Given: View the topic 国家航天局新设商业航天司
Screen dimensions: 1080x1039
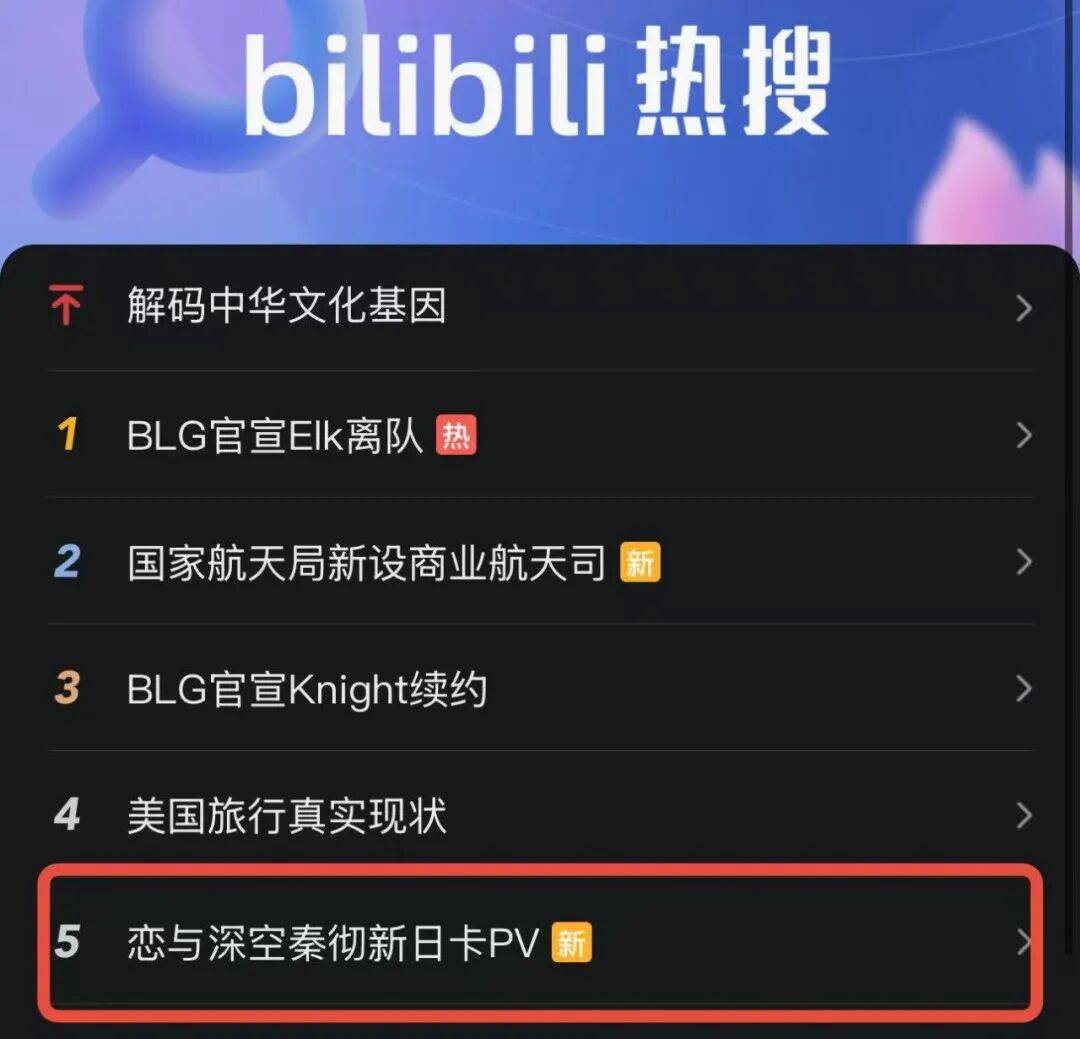Looking at the screenshot, I should coord(367,563).
